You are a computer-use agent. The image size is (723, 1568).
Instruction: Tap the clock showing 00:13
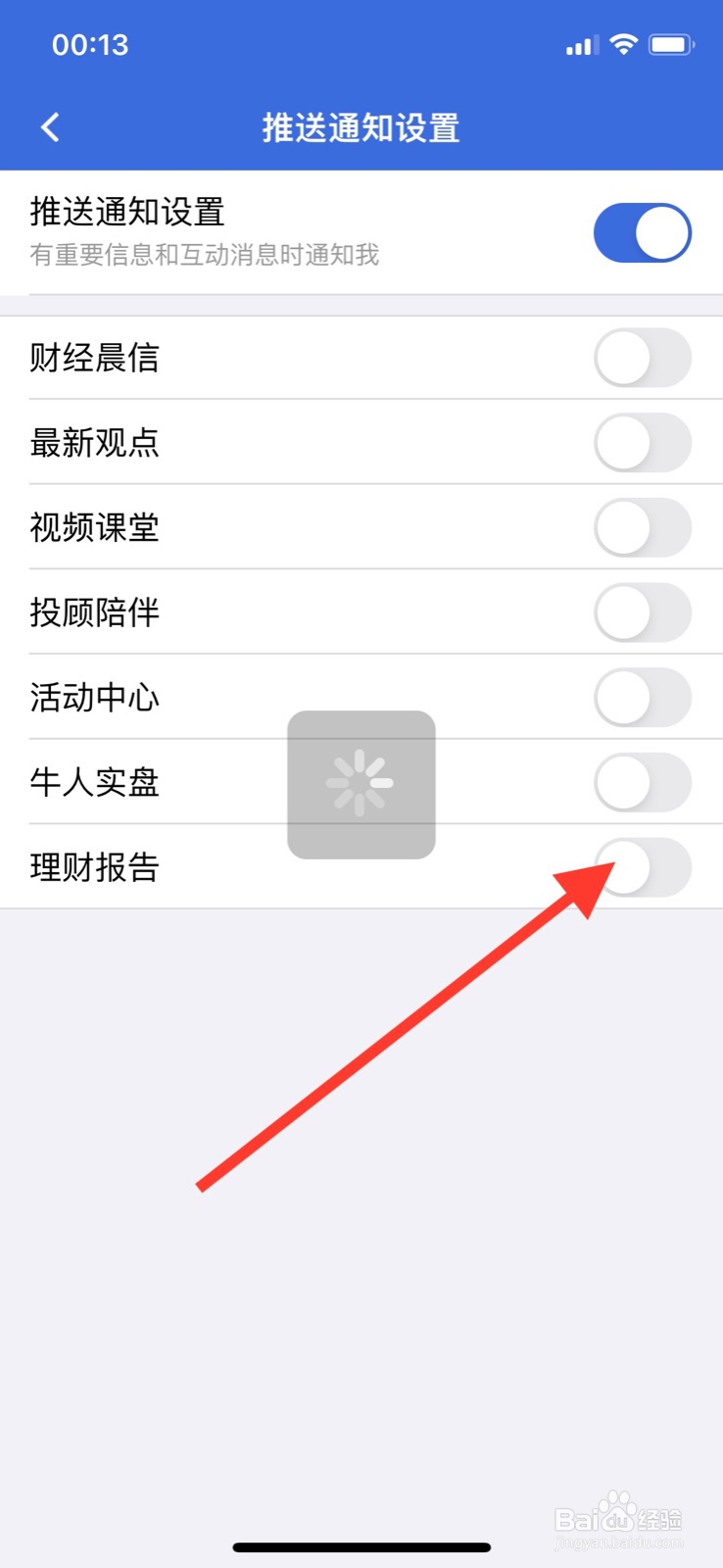pyautogui.click(x=91, y=44)
